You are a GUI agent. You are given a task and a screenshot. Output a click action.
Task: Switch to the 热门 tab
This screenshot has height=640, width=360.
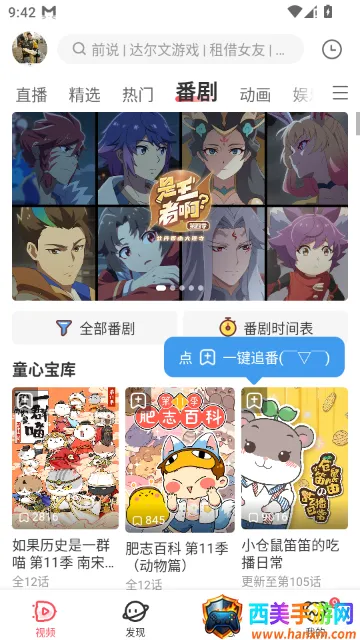[x=138, y=95]
